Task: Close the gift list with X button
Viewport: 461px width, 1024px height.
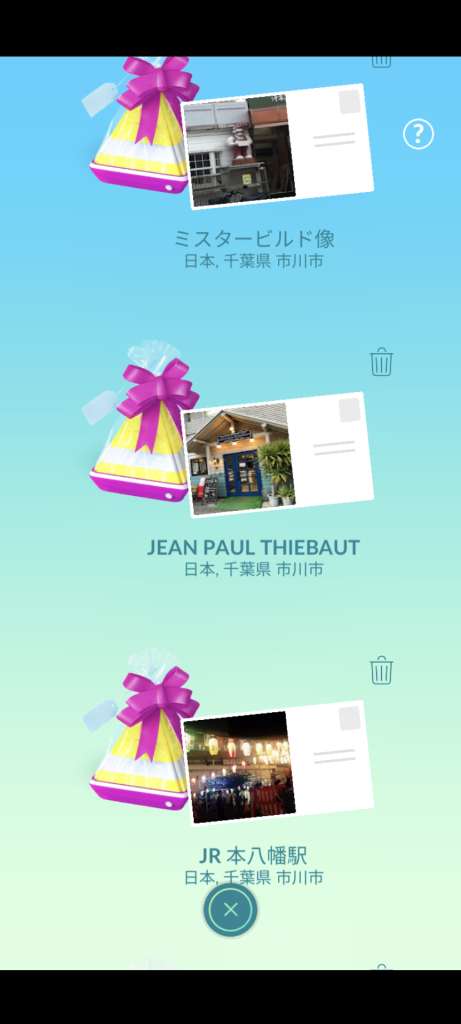Action: [230, 910]
